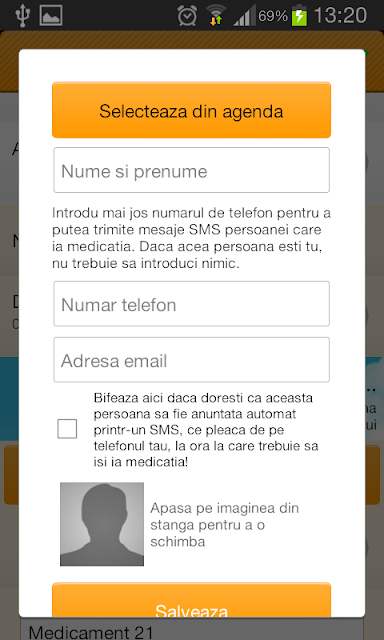Enter the Adresa email field
Screen dimensions: 384x640
[x=191, y=360]
